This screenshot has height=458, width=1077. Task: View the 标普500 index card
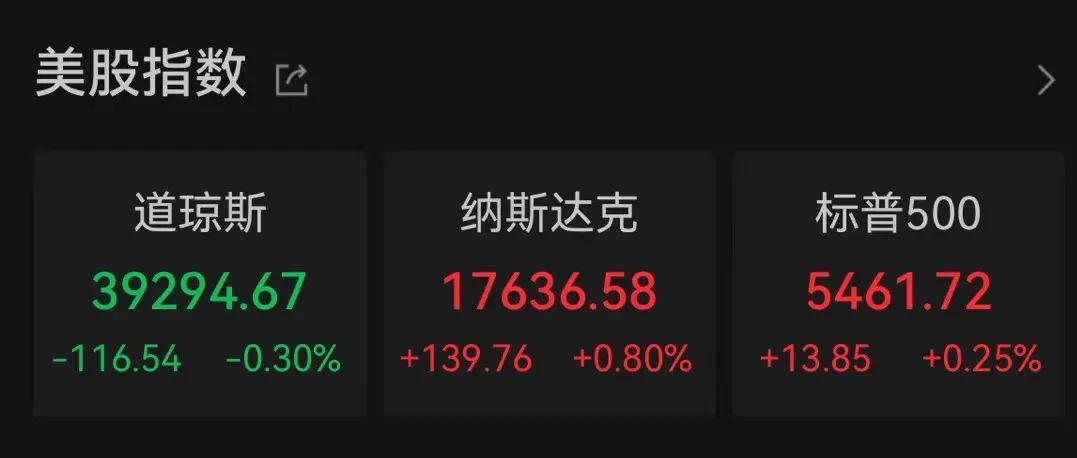click(898, 285)
